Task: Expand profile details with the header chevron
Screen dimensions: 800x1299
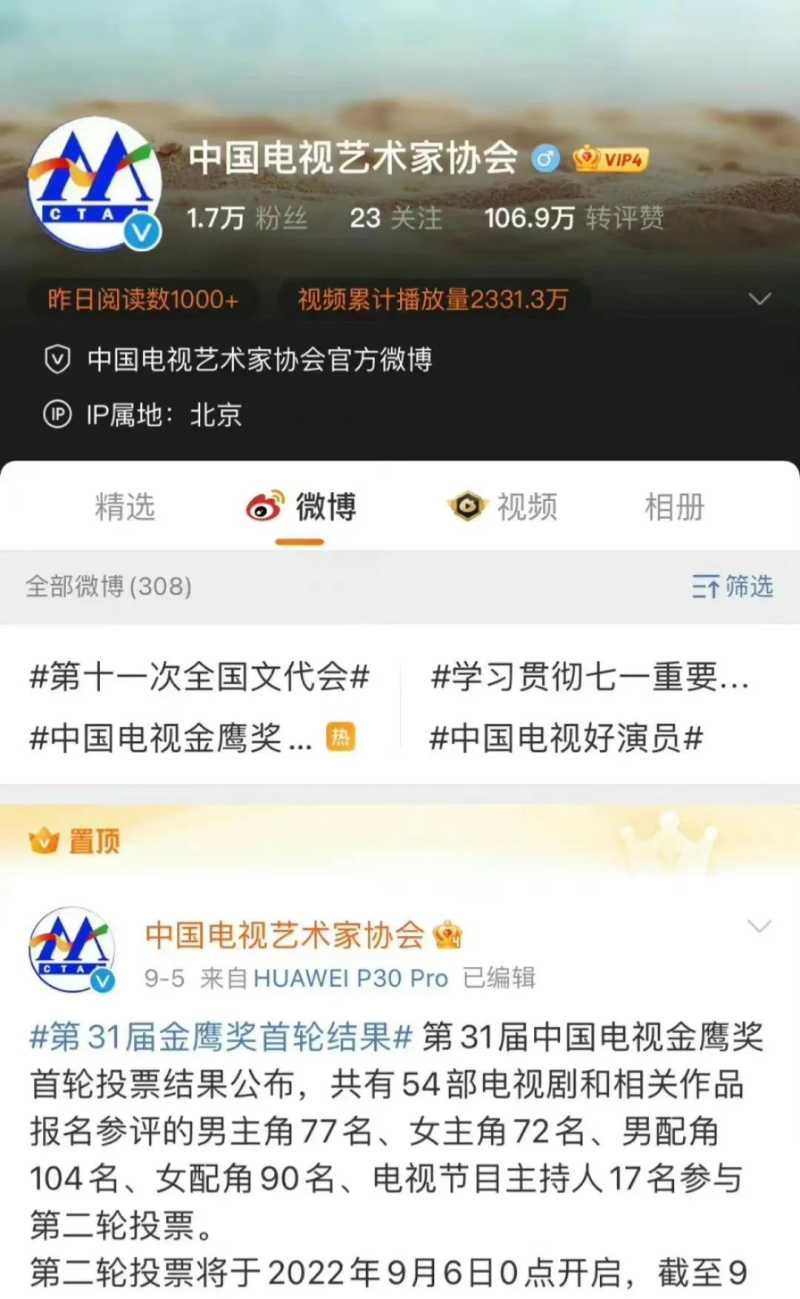Action: coord(760,299)
